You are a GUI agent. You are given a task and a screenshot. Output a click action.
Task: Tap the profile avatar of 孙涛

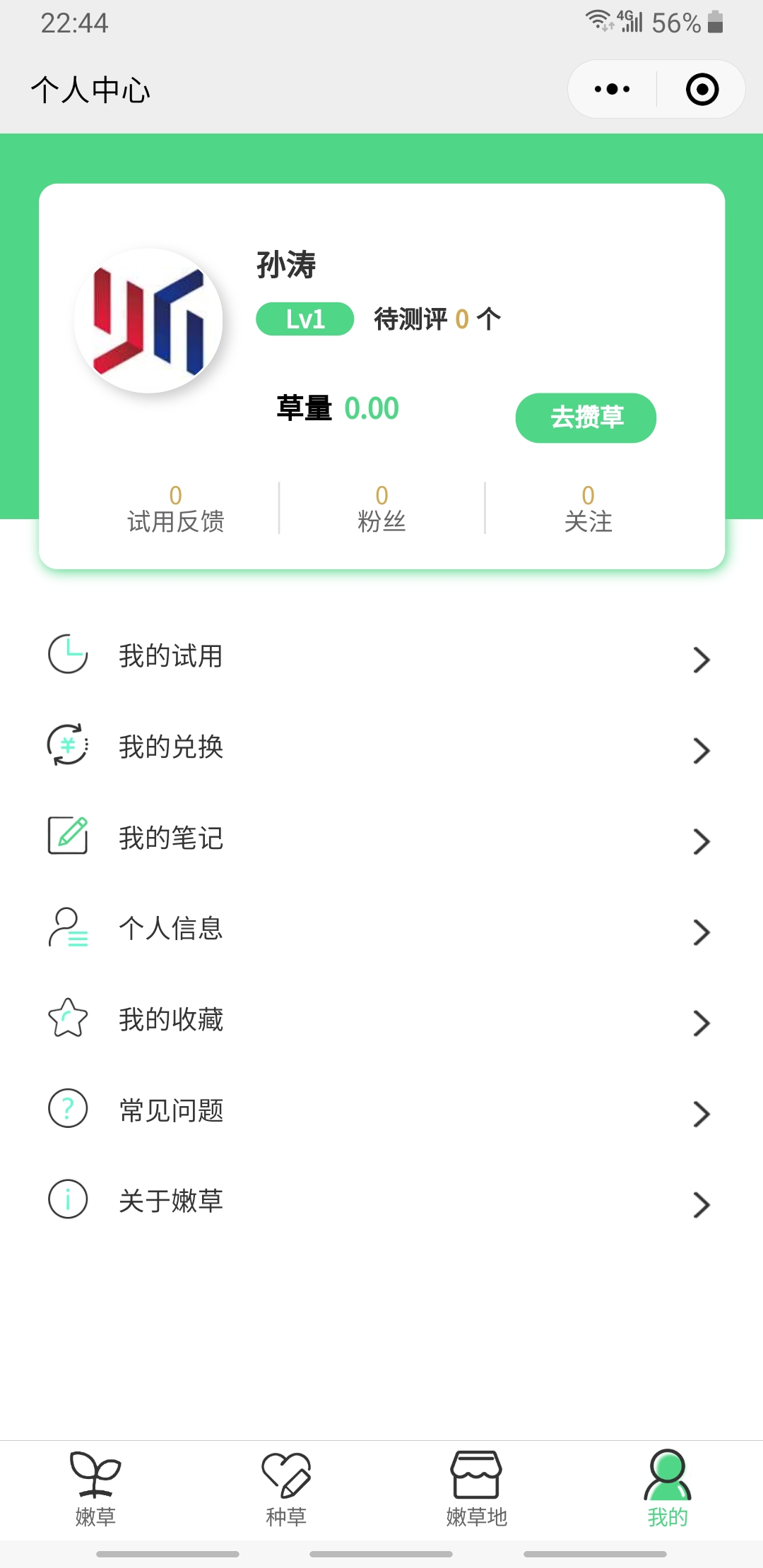[148, 321]
